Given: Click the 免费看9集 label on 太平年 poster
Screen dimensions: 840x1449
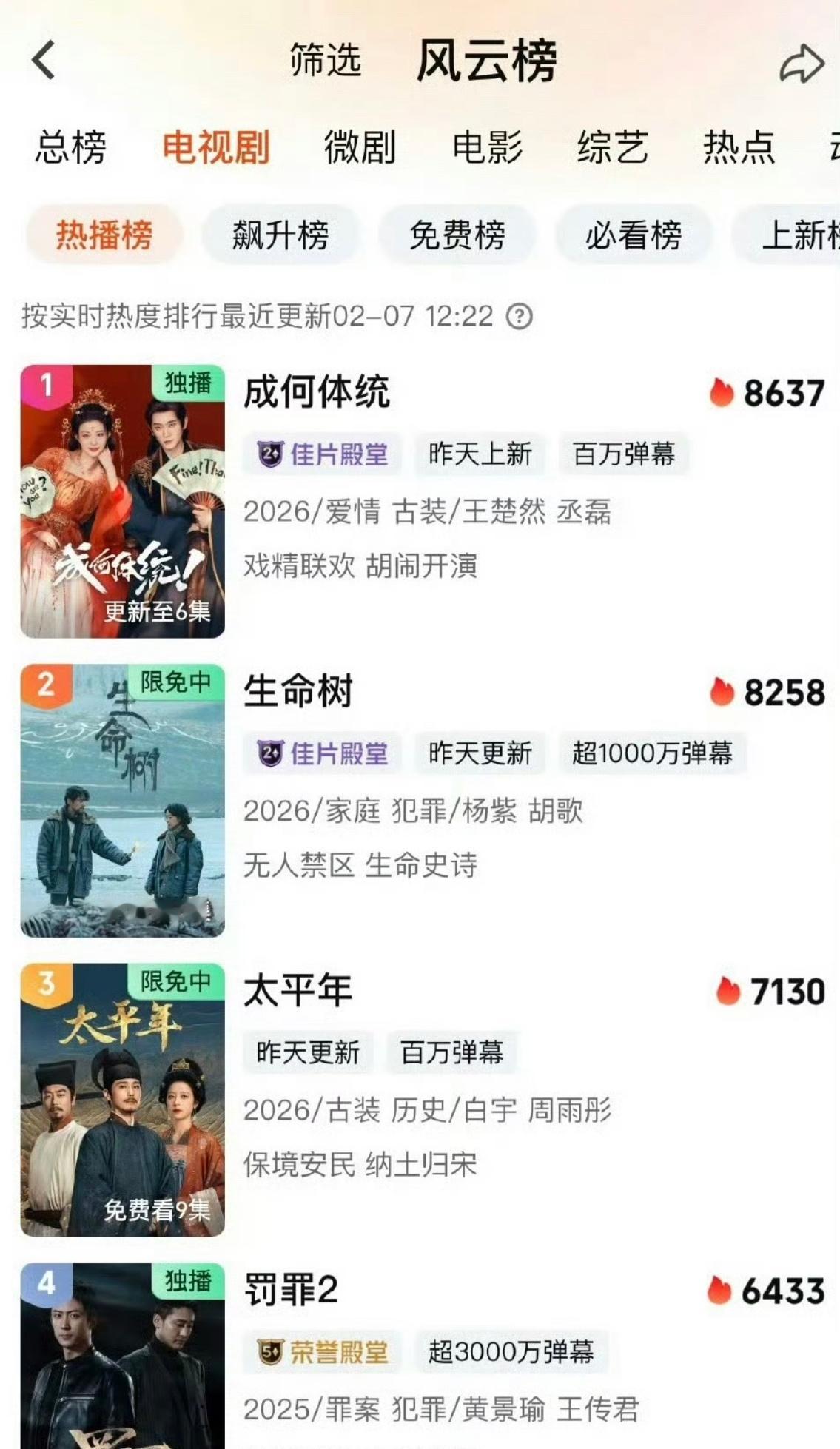Looking at the screenshot, I should pos(158,1211).
